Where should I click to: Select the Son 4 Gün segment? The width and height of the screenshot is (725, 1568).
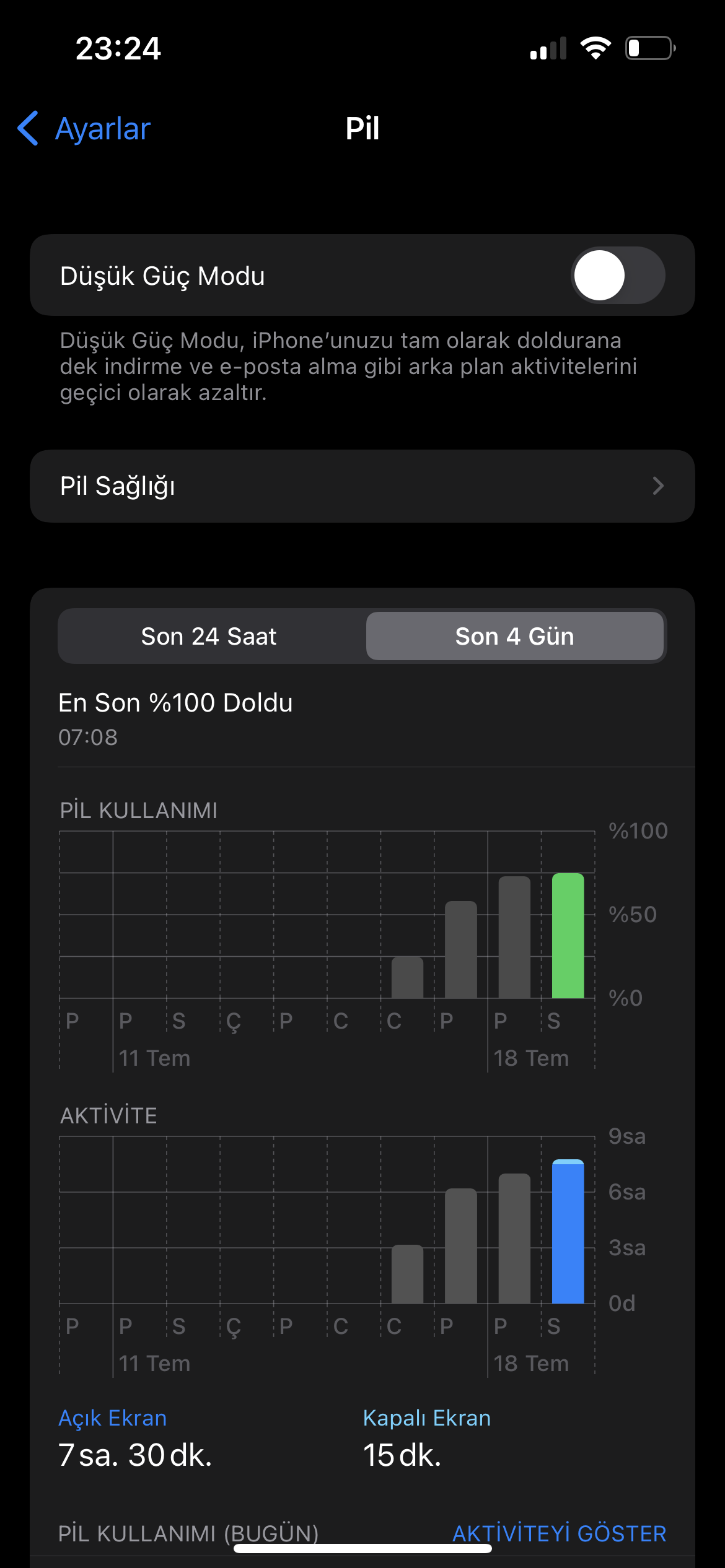(515, 636)
